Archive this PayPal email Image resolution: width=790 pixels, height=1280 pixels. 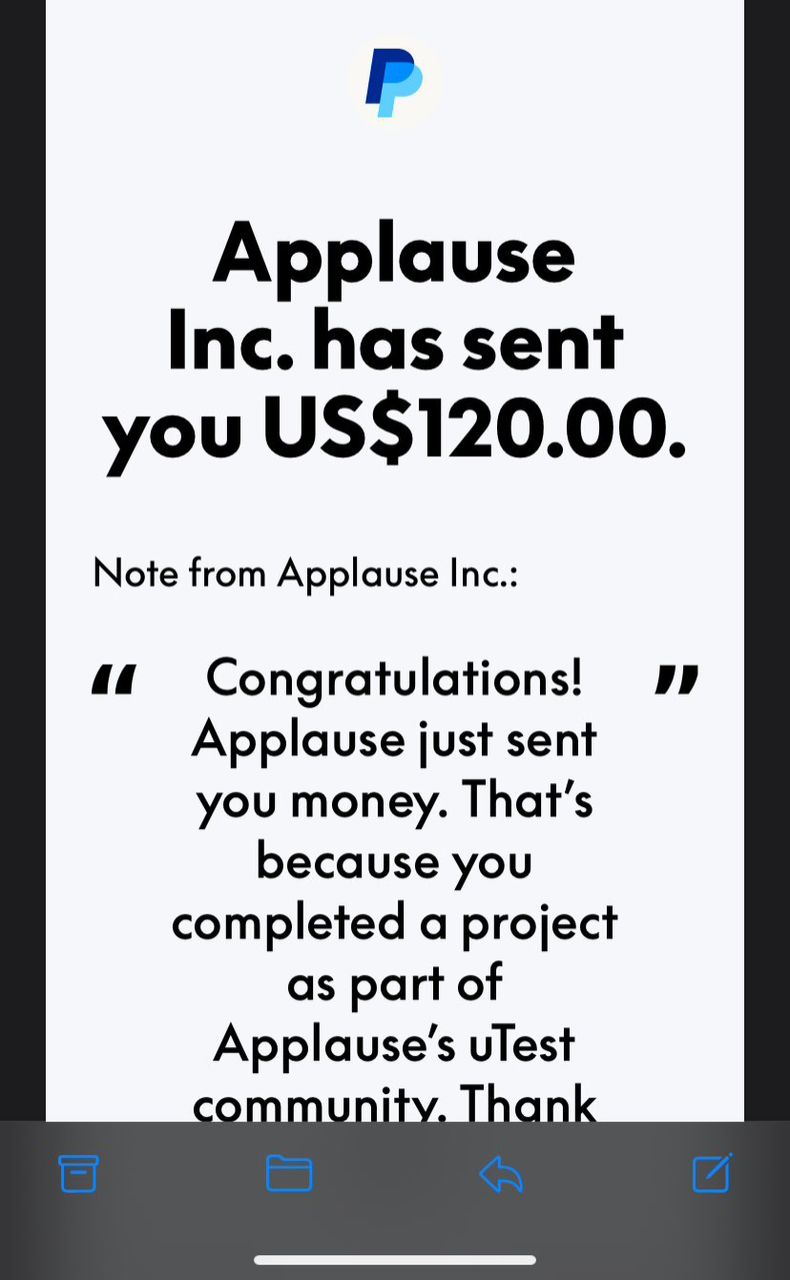pos(78,1173)
